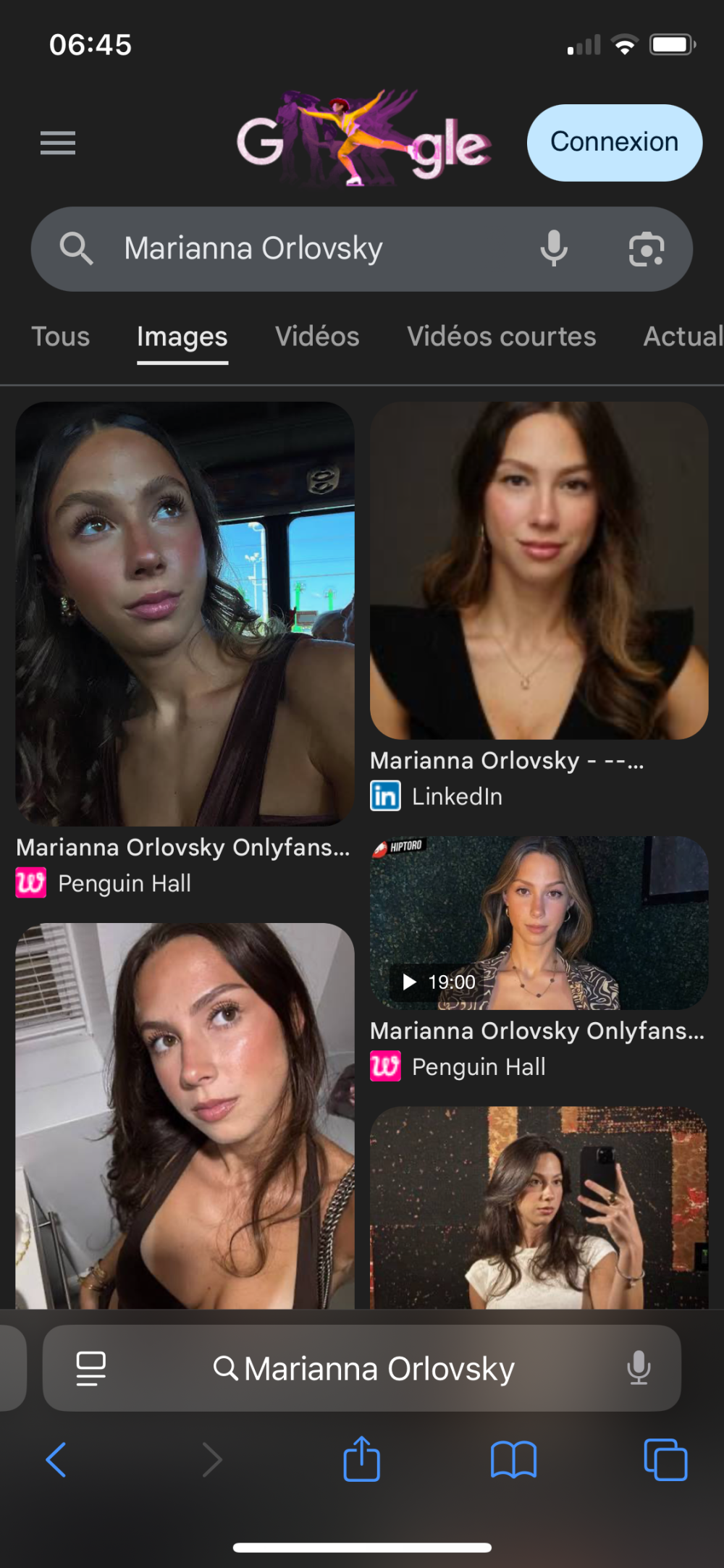The image size is (724, 1568).
Task: Switch to the Vidéos tab
Action: click(x=317, y=337)
